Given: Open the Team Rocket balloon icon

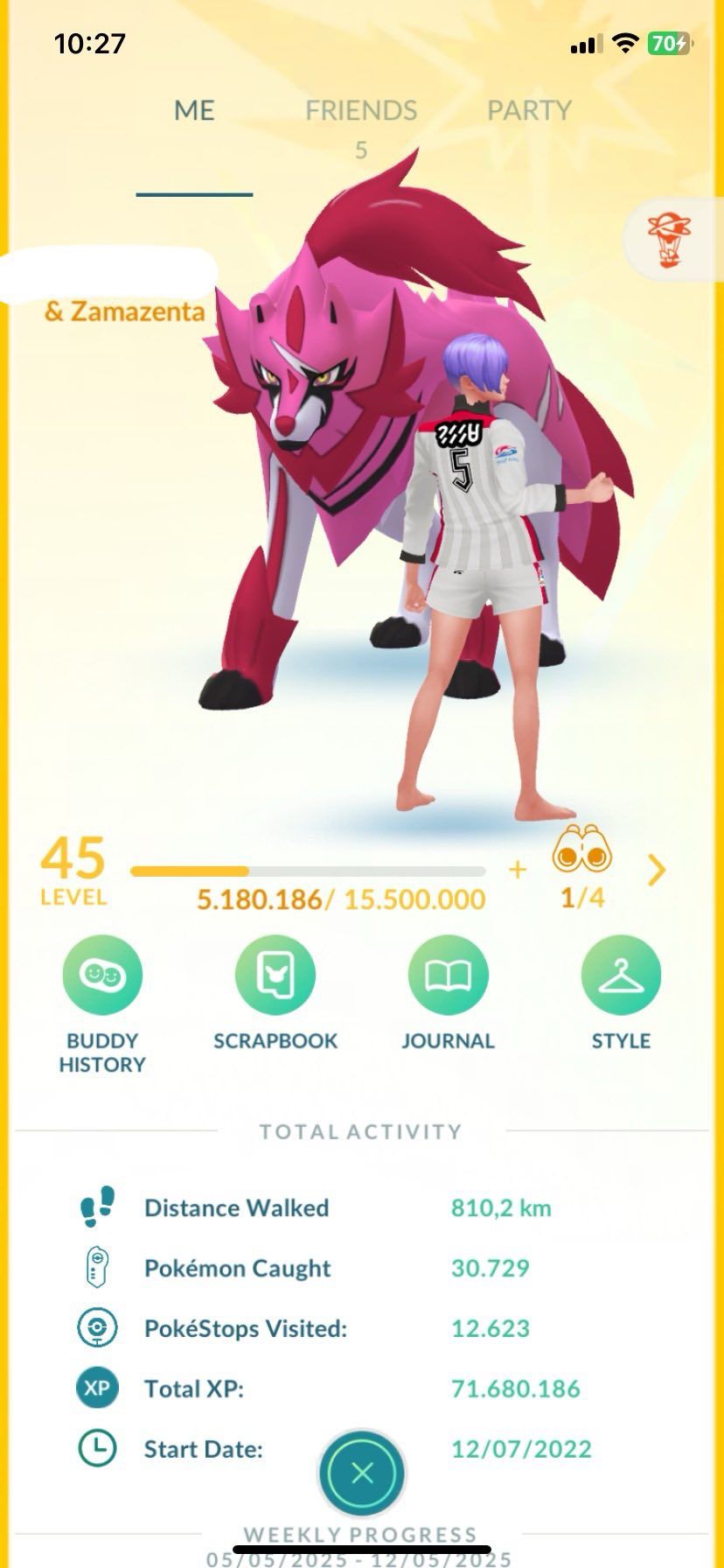Looking at the screenshot, I should 669,240.
